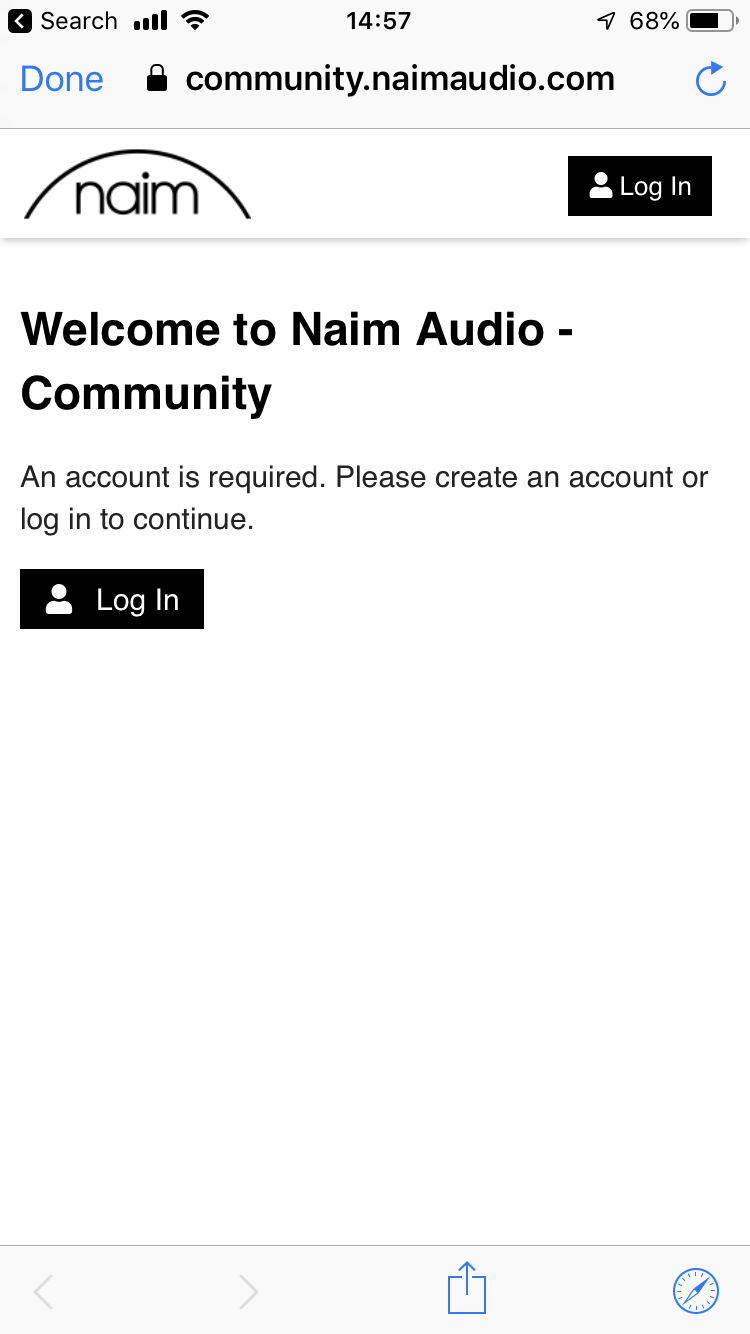This screenshot has height=1334, width=750.
Task: Tap the Safari compass icon
Action: 696,1291
